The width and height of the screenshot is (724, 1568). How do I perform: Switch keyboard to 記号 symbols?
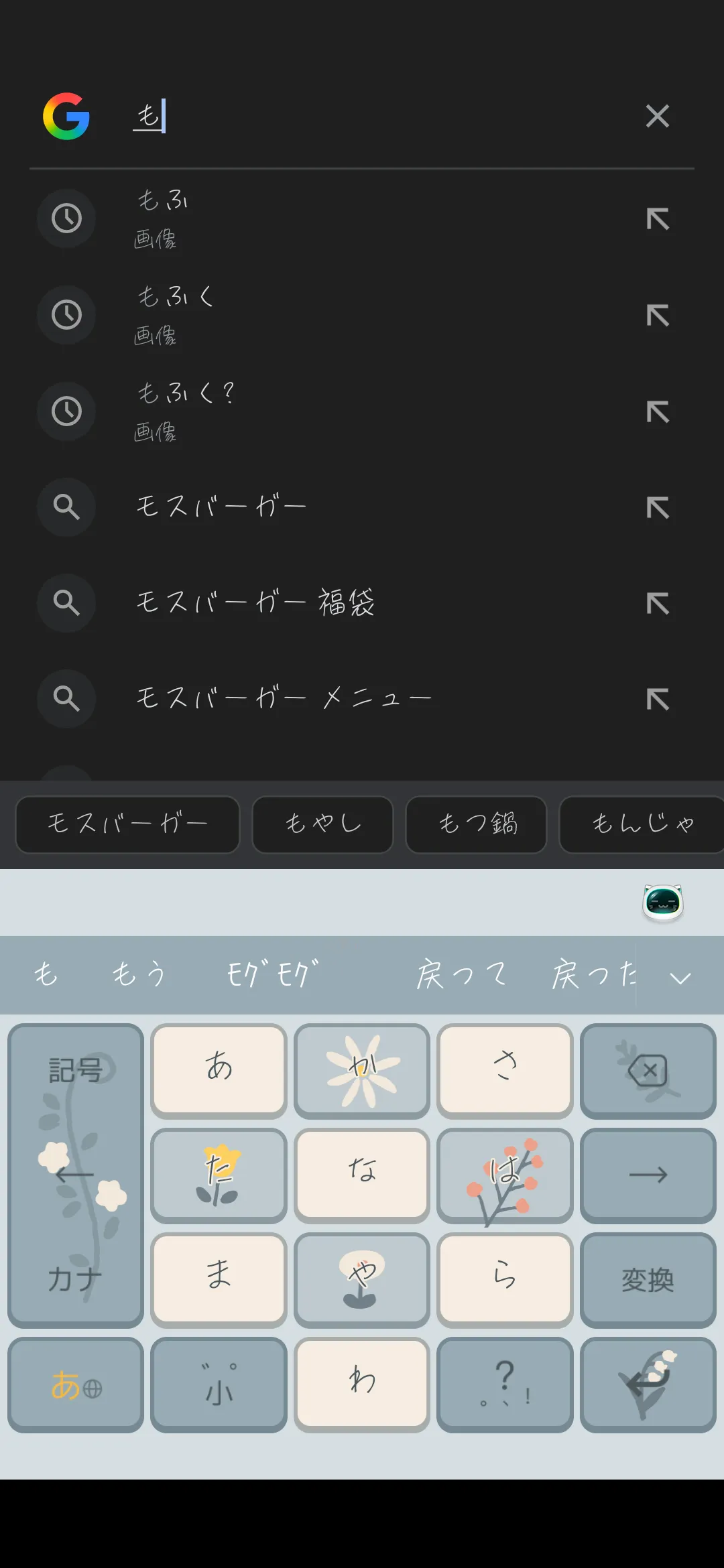[75, 1071]
